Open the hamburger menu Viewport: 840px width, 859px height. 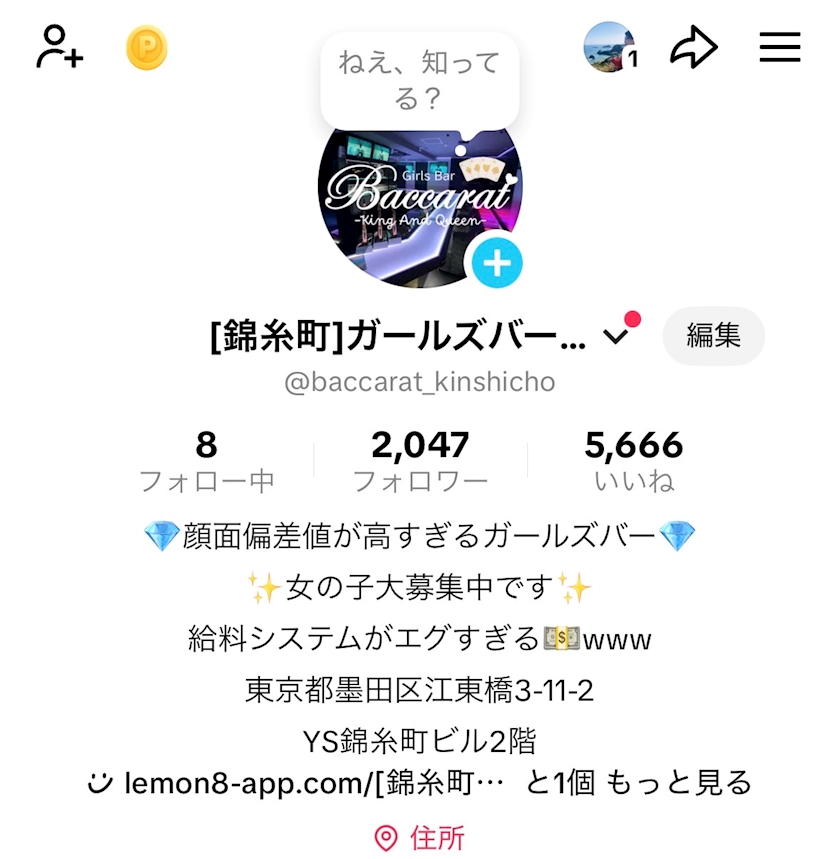click(x=780, y=47)
